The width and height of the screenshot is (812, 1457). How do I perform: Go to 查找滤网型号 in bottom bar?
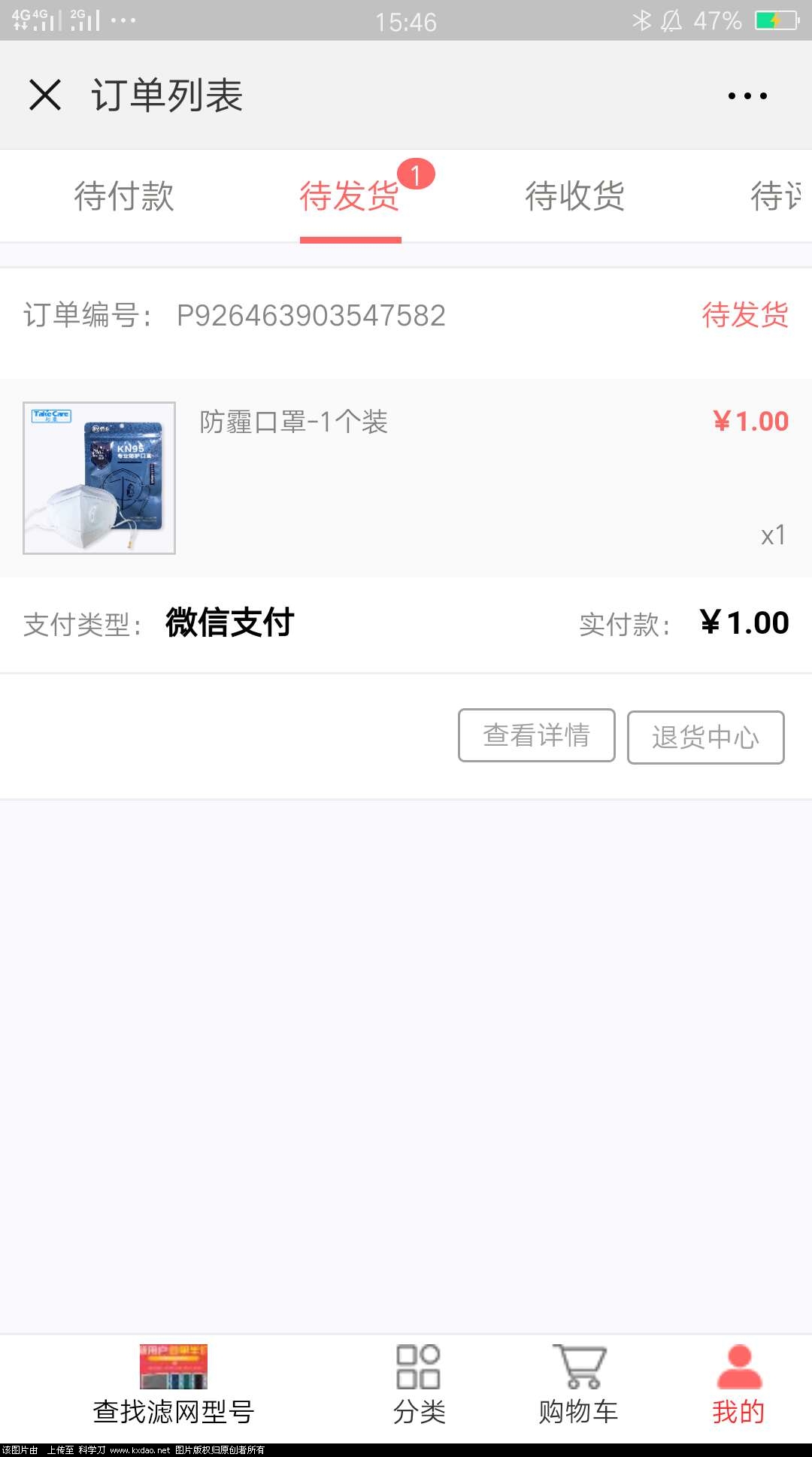(x=174, y=1388)
